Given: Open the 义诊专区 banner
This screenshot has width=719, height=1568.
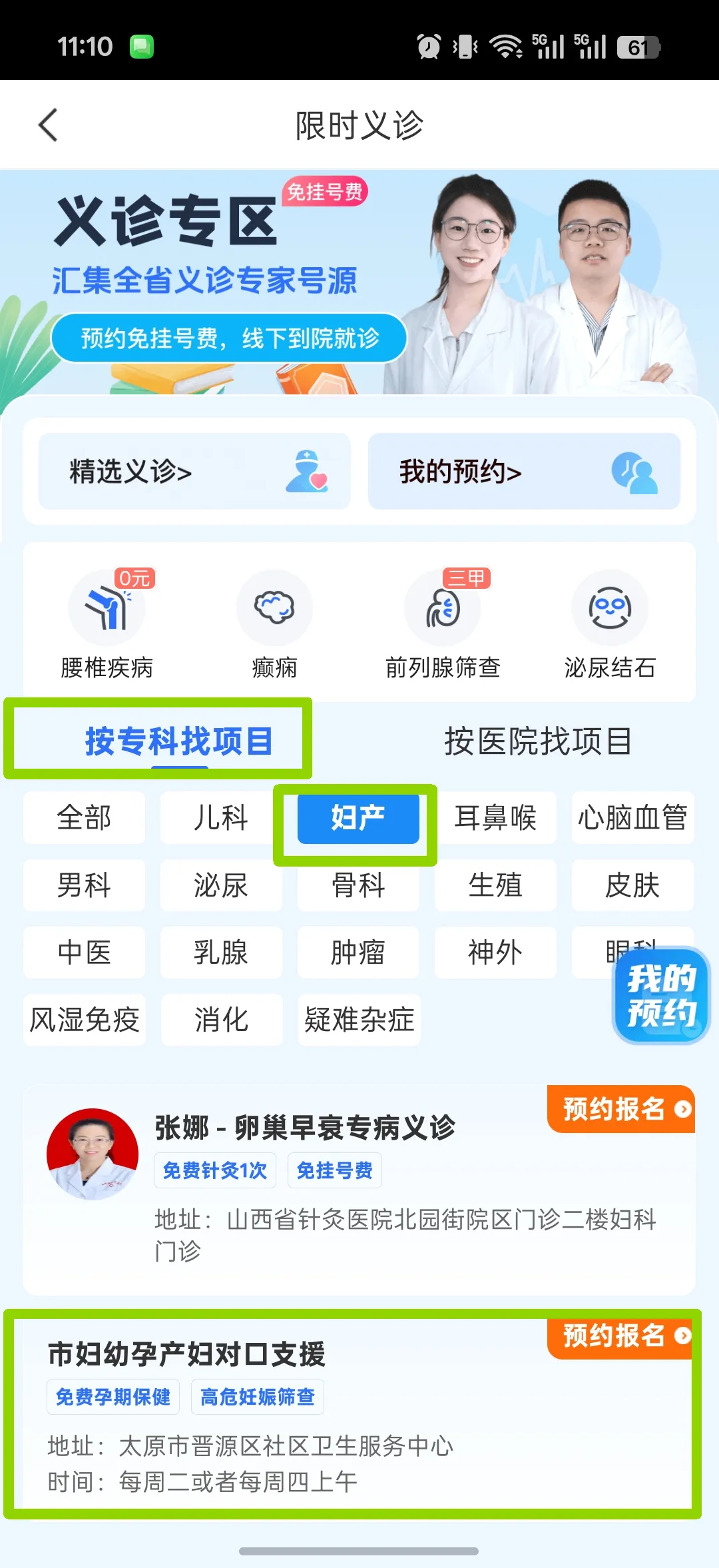Looking at the screenshot, I should 359,282.
